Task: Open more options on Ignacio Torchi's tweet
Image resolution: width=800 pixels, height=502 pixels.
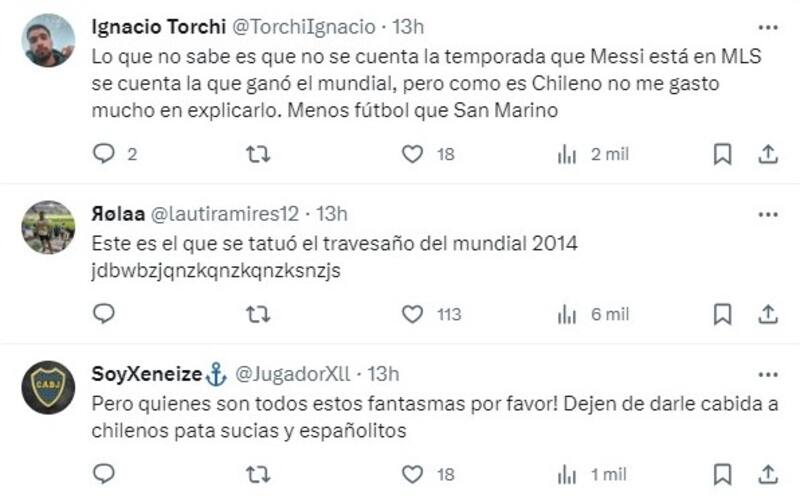Action: (x=767, y=26)
